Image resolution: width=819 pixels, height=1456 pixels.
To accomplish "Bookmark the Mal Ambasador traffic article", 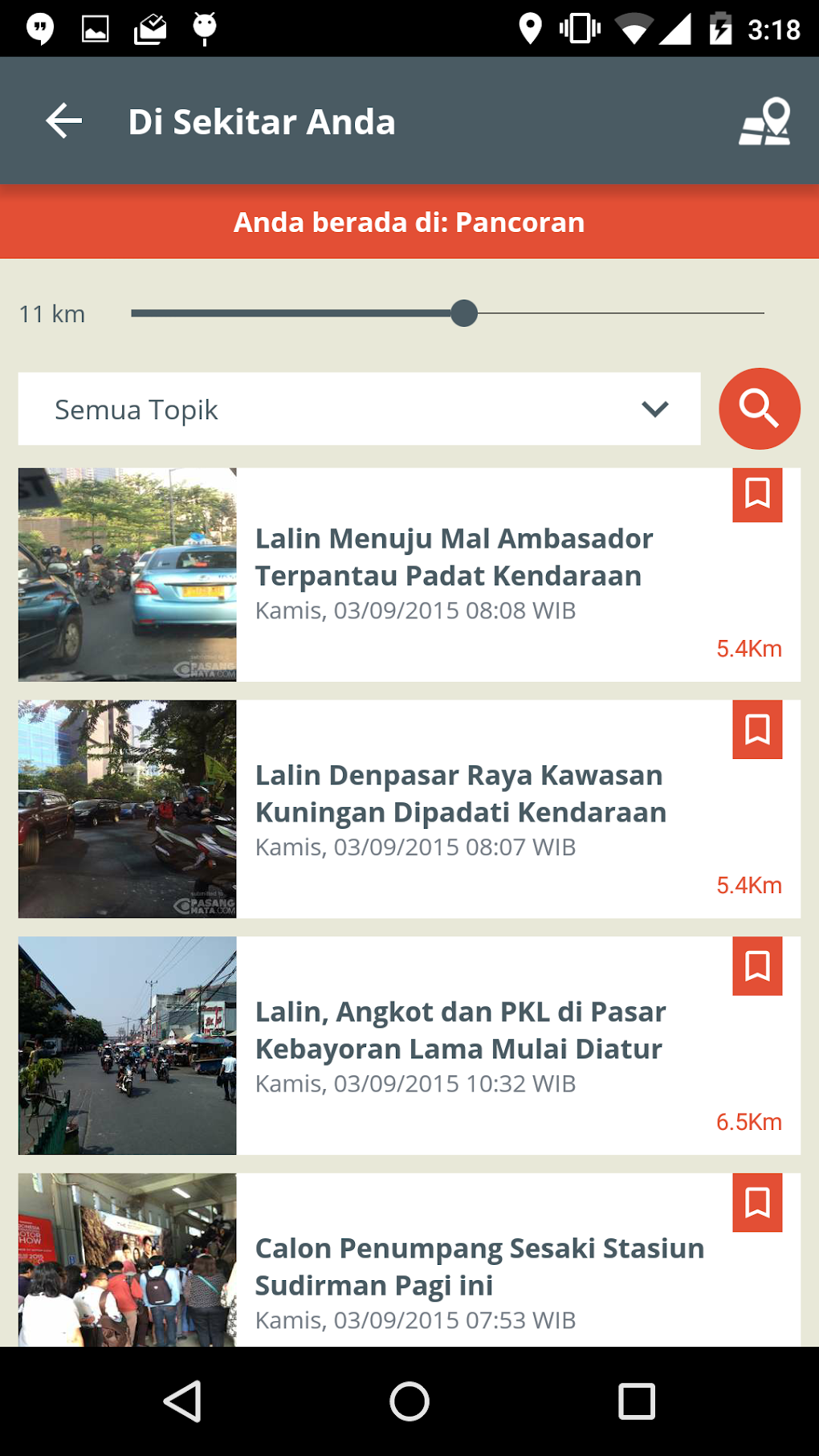I will coord(757,494).
